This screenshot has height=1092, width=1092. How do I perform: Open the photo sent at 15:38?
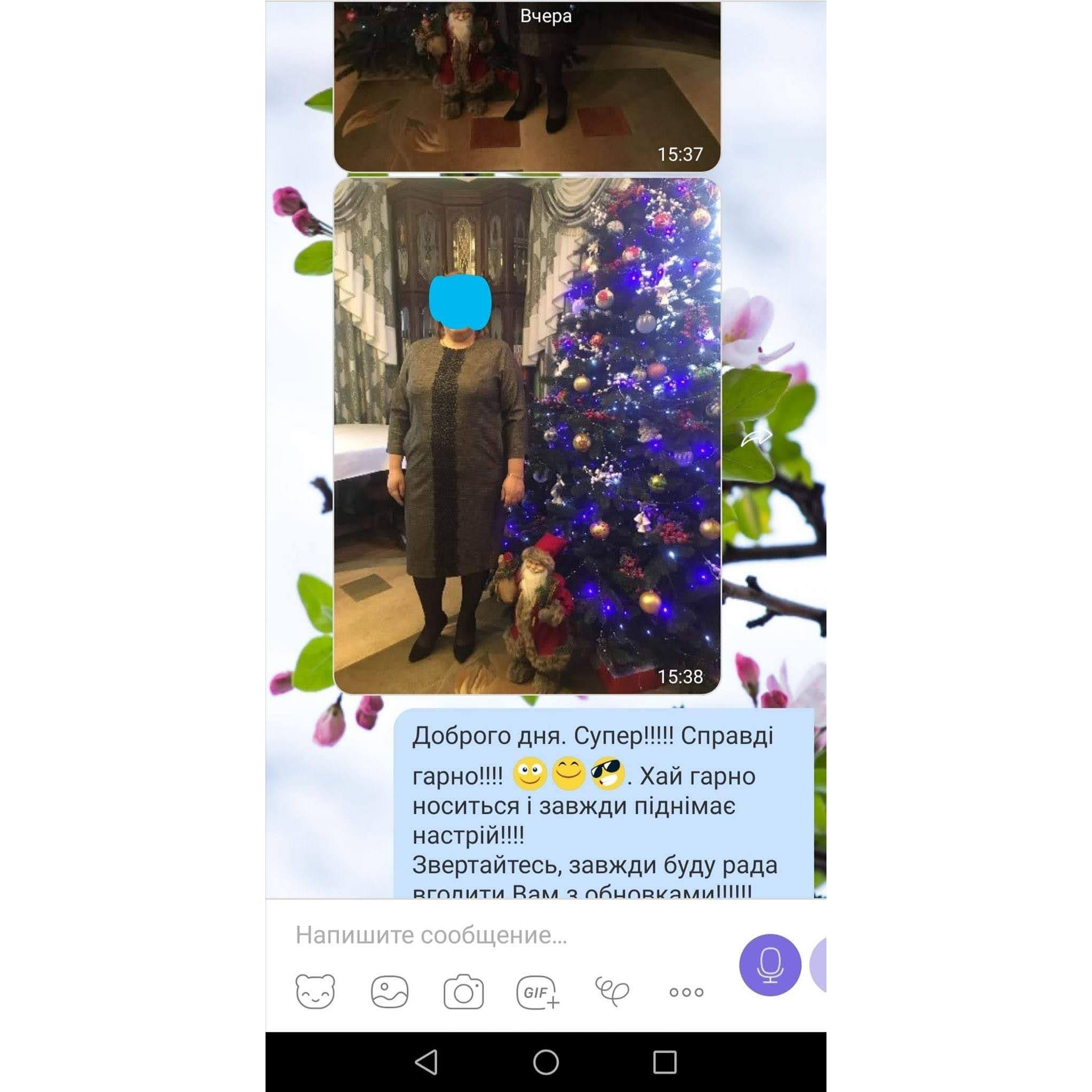pyautogui.click(x=527, y=435)
